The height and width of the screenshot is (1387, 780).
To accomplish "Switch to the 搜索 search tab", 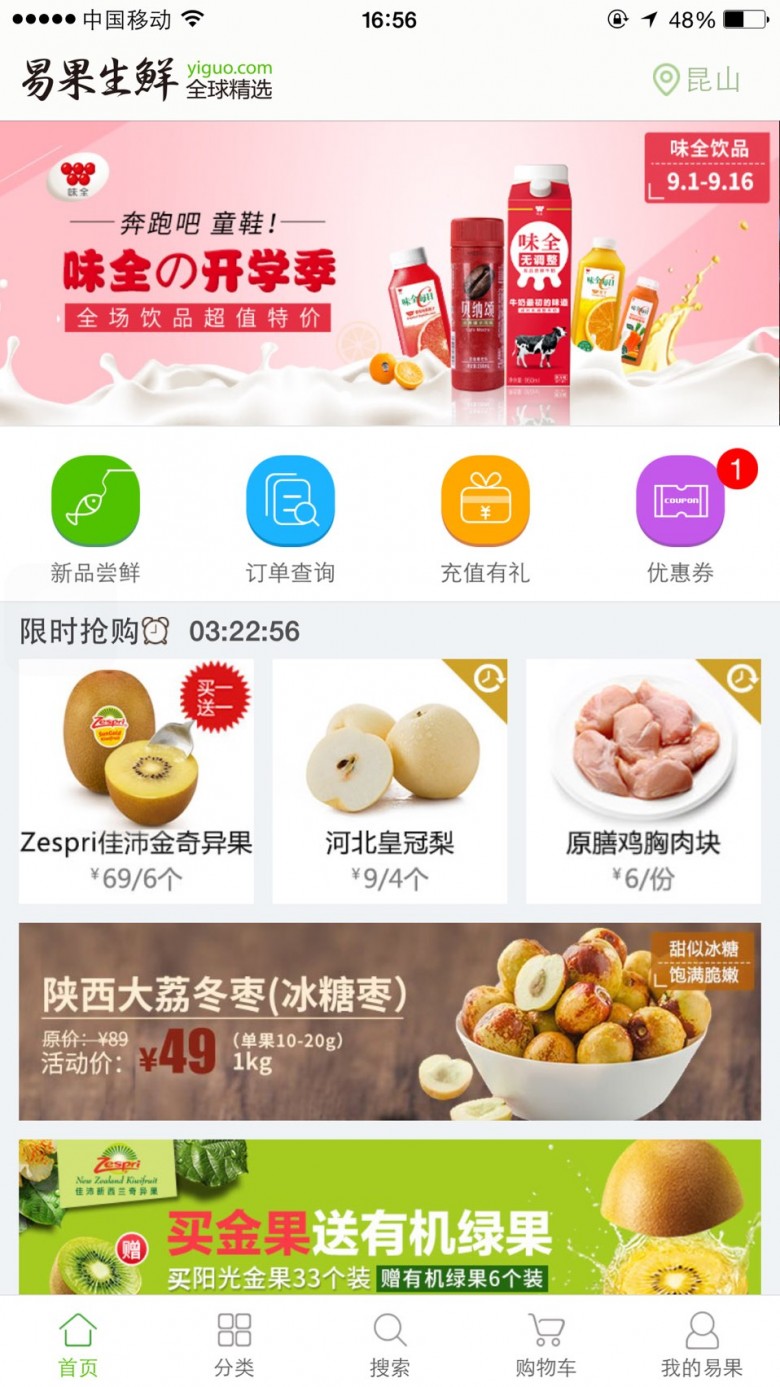I will [389, 1343].
